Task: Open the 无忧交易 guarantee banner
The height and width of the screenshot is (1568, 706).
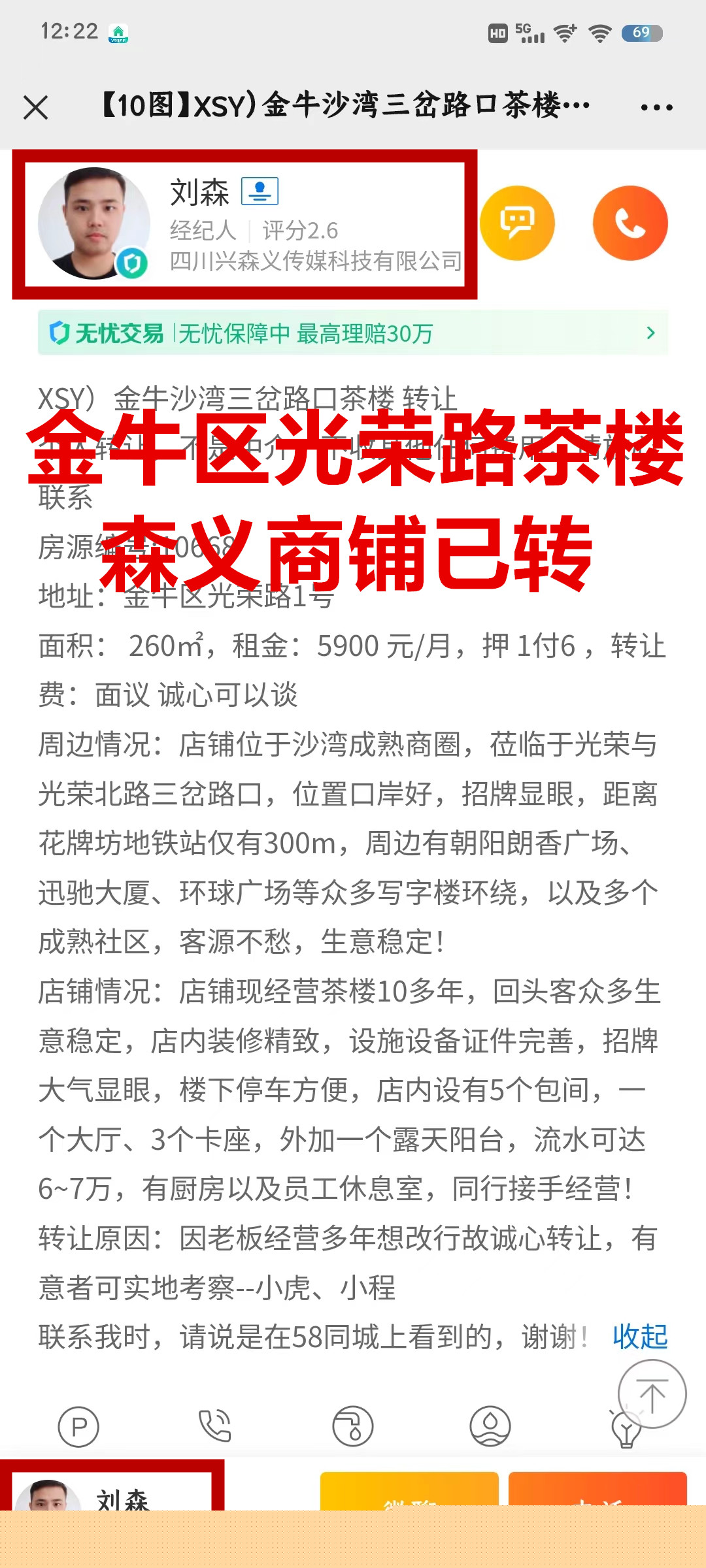Action: [353, 333]
